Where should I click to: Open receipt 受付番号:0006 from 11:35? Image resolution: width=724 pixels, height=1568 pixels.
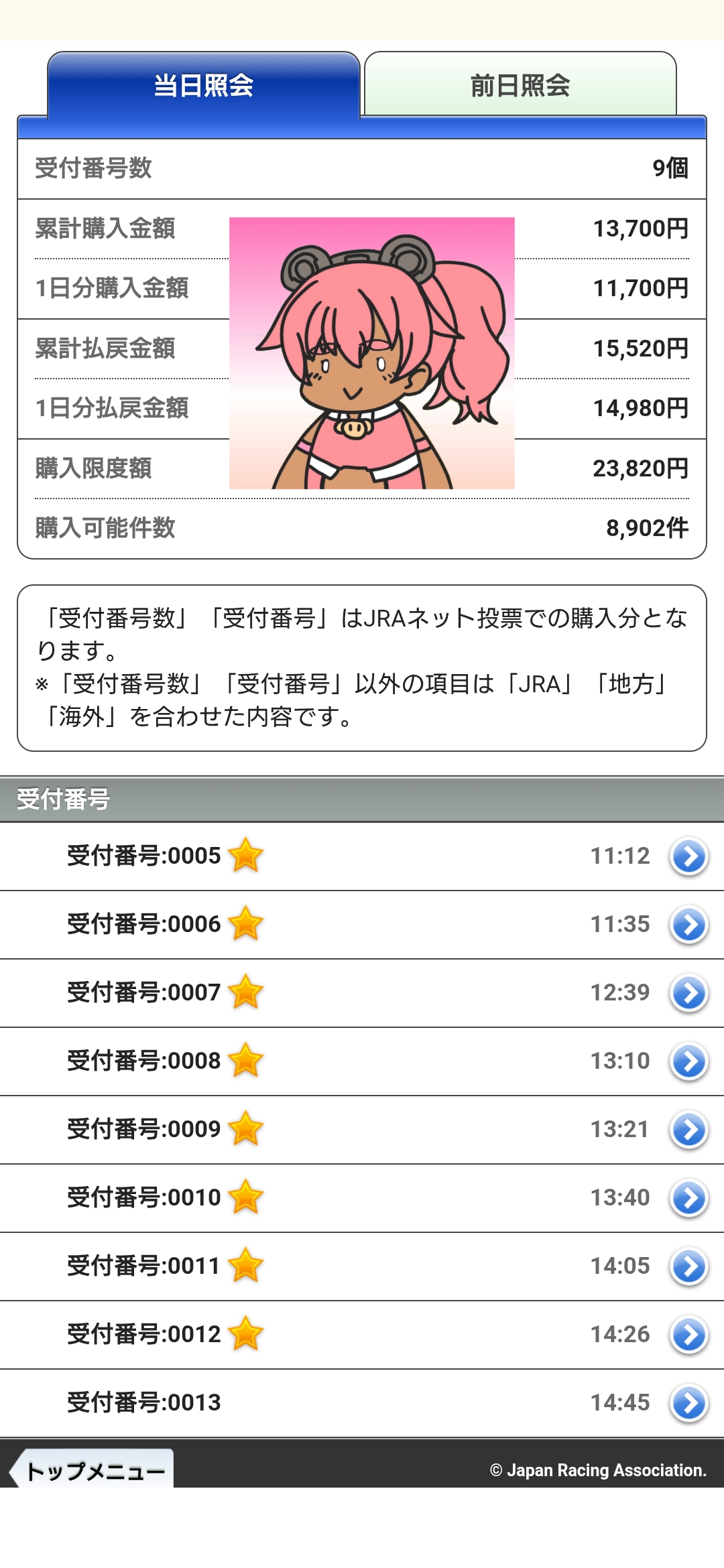tap(362, 925)
